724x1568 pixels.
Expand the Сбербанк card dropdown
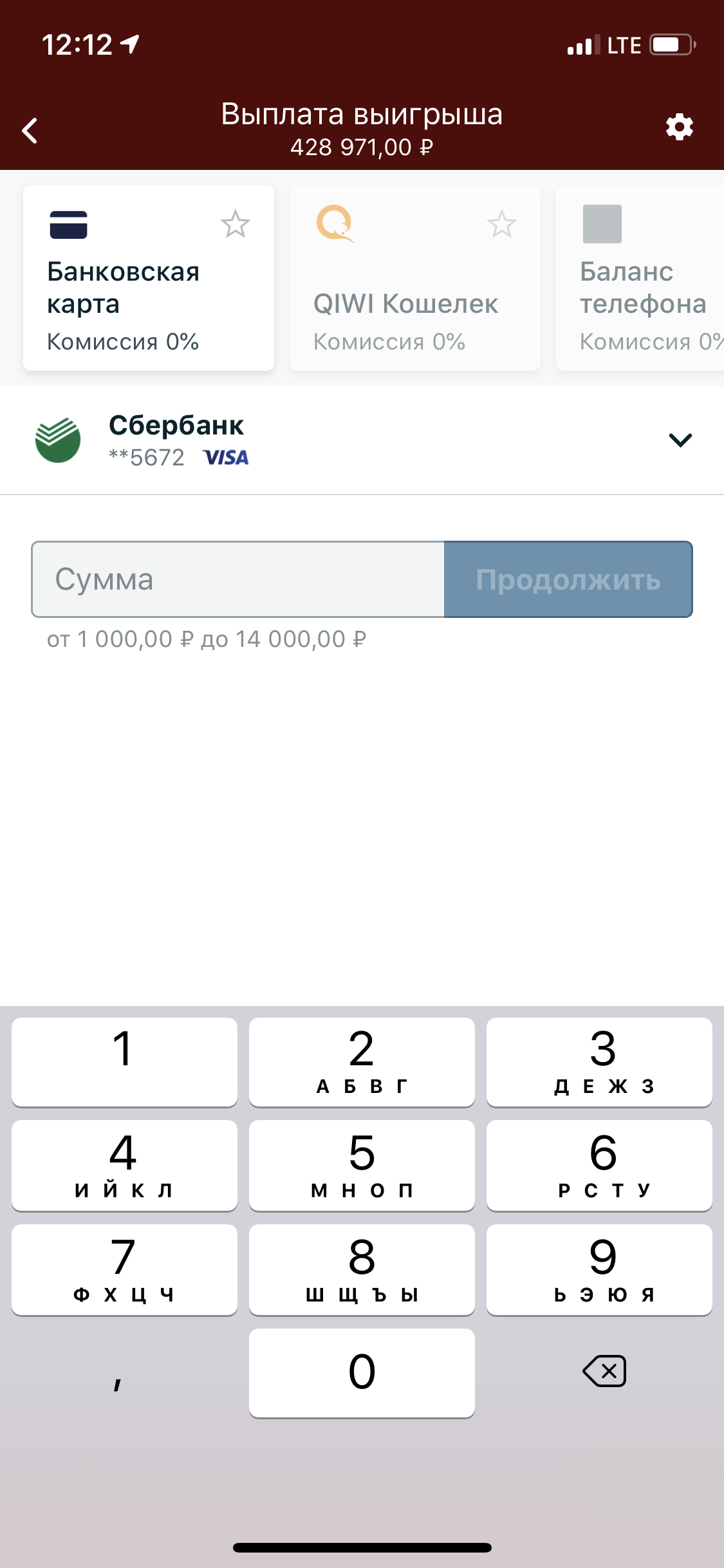680,440
